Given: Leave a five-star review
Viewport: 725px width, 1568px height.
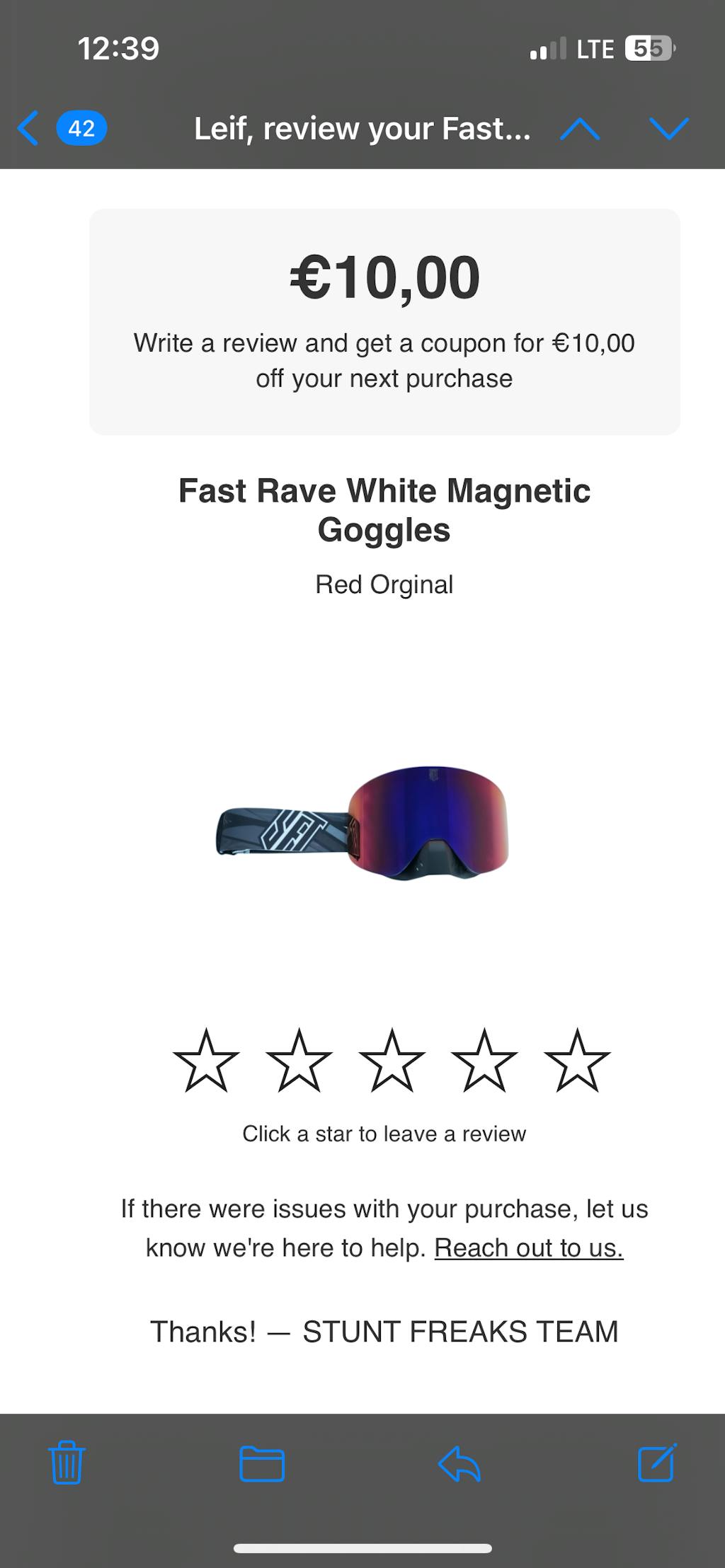Looking at the screenshot, I should coord(577,1061).
